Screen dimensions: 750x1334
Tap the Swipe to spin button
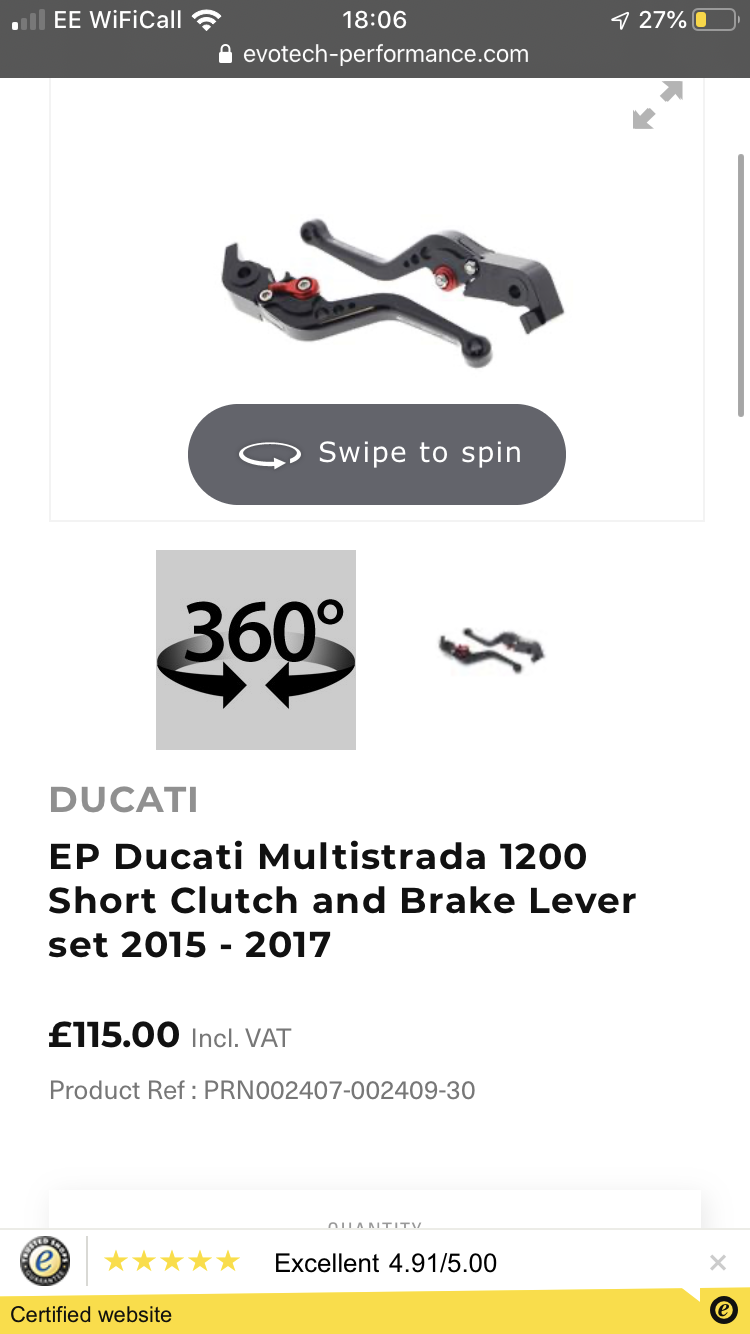tap(377, 454)
